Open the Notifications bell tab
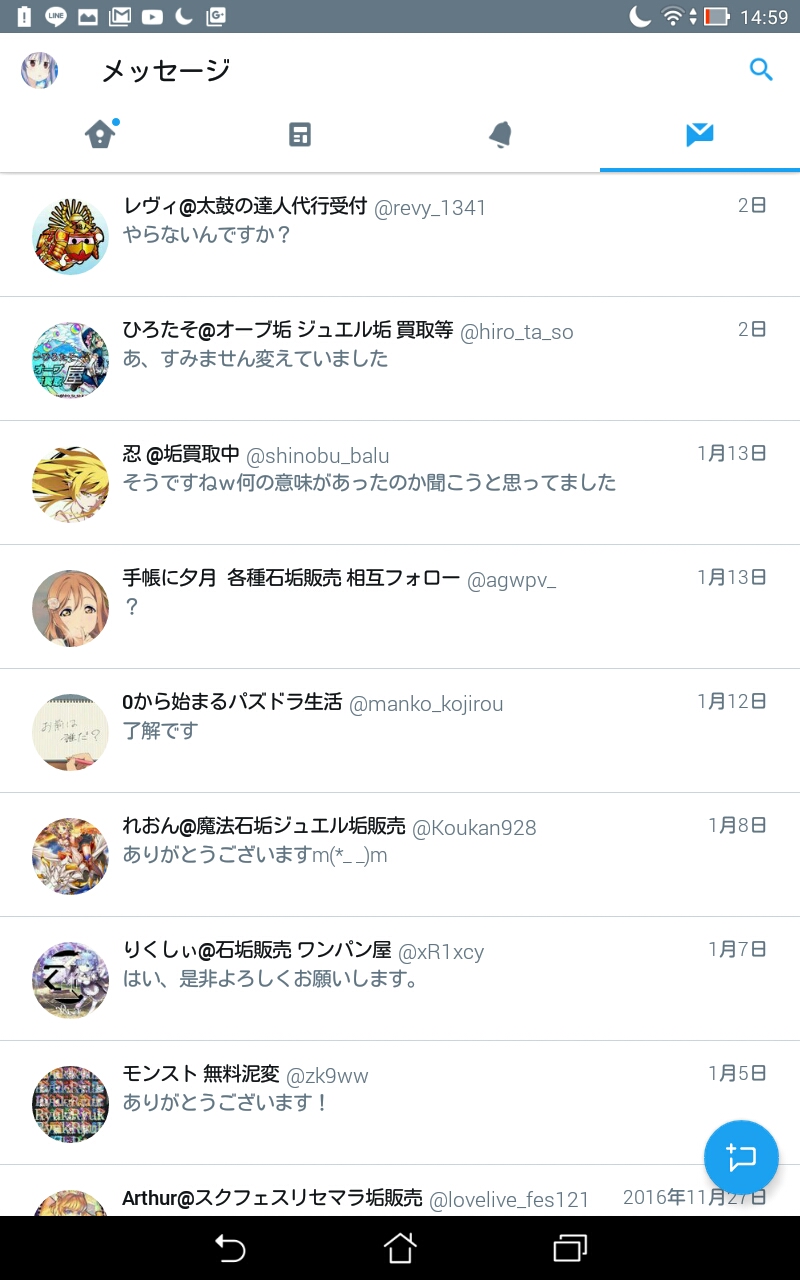Image resolution: width=800 pixels, height=1280 pixels. coord(500,135)
